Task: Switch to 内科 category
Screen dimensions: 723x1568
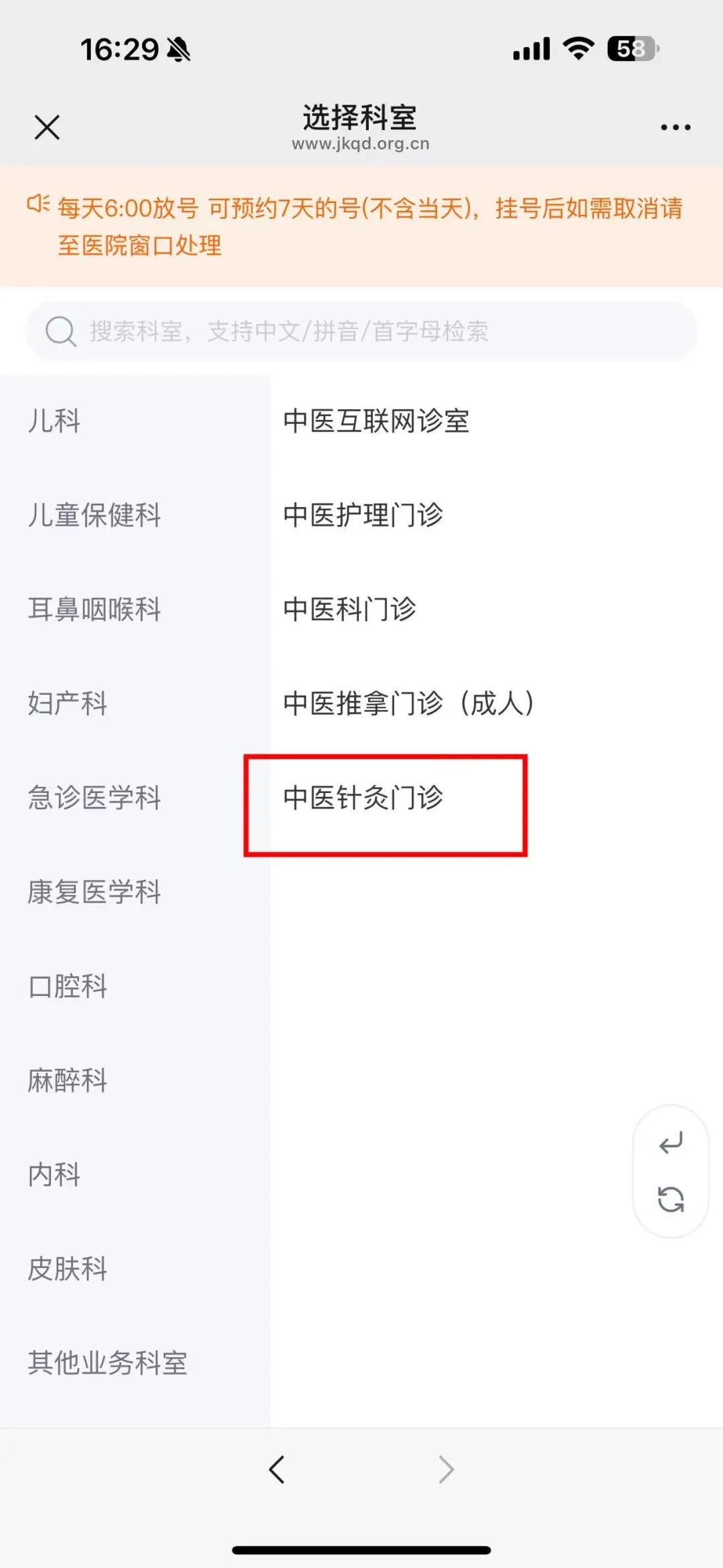Action: (x=135, y=1174)
